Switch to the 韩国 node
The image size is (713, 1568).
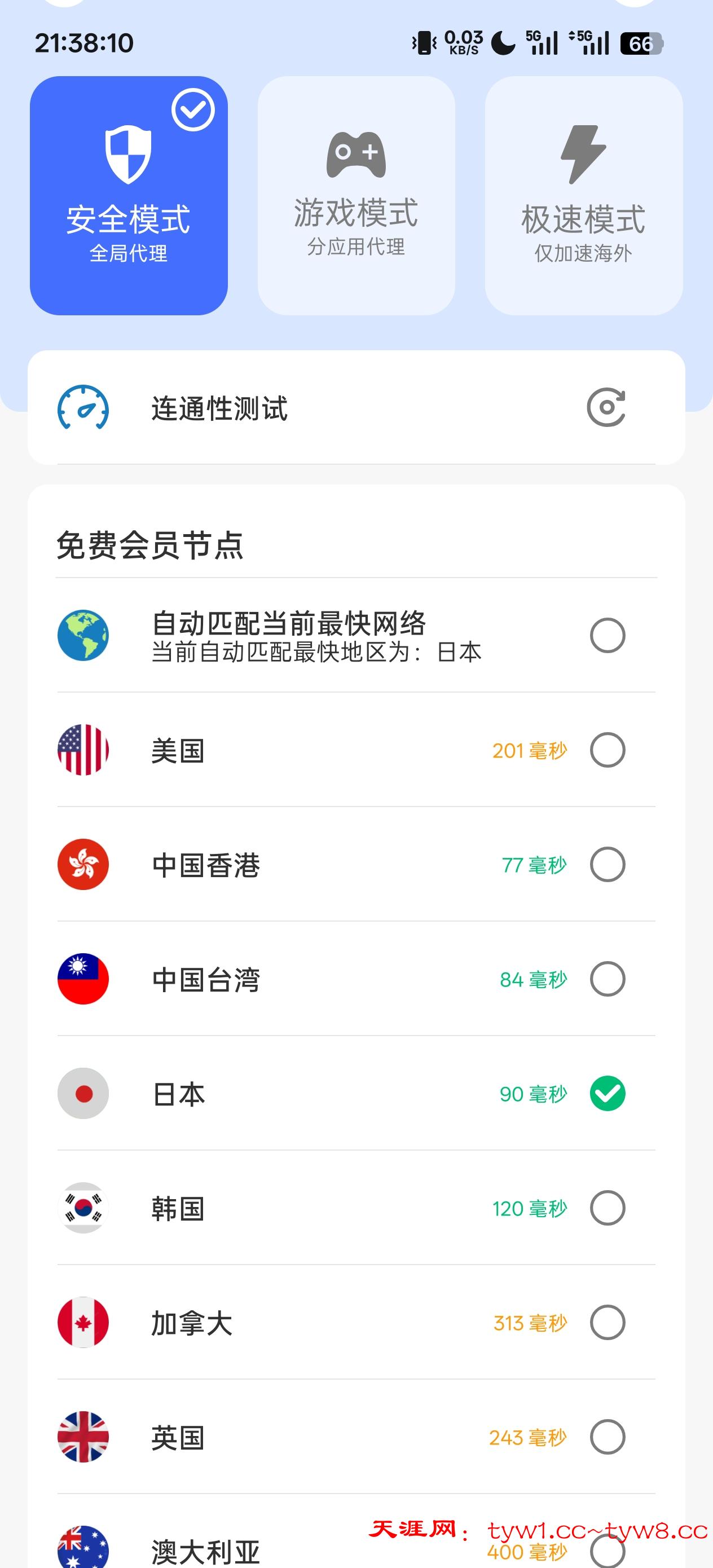(607, 1208)
